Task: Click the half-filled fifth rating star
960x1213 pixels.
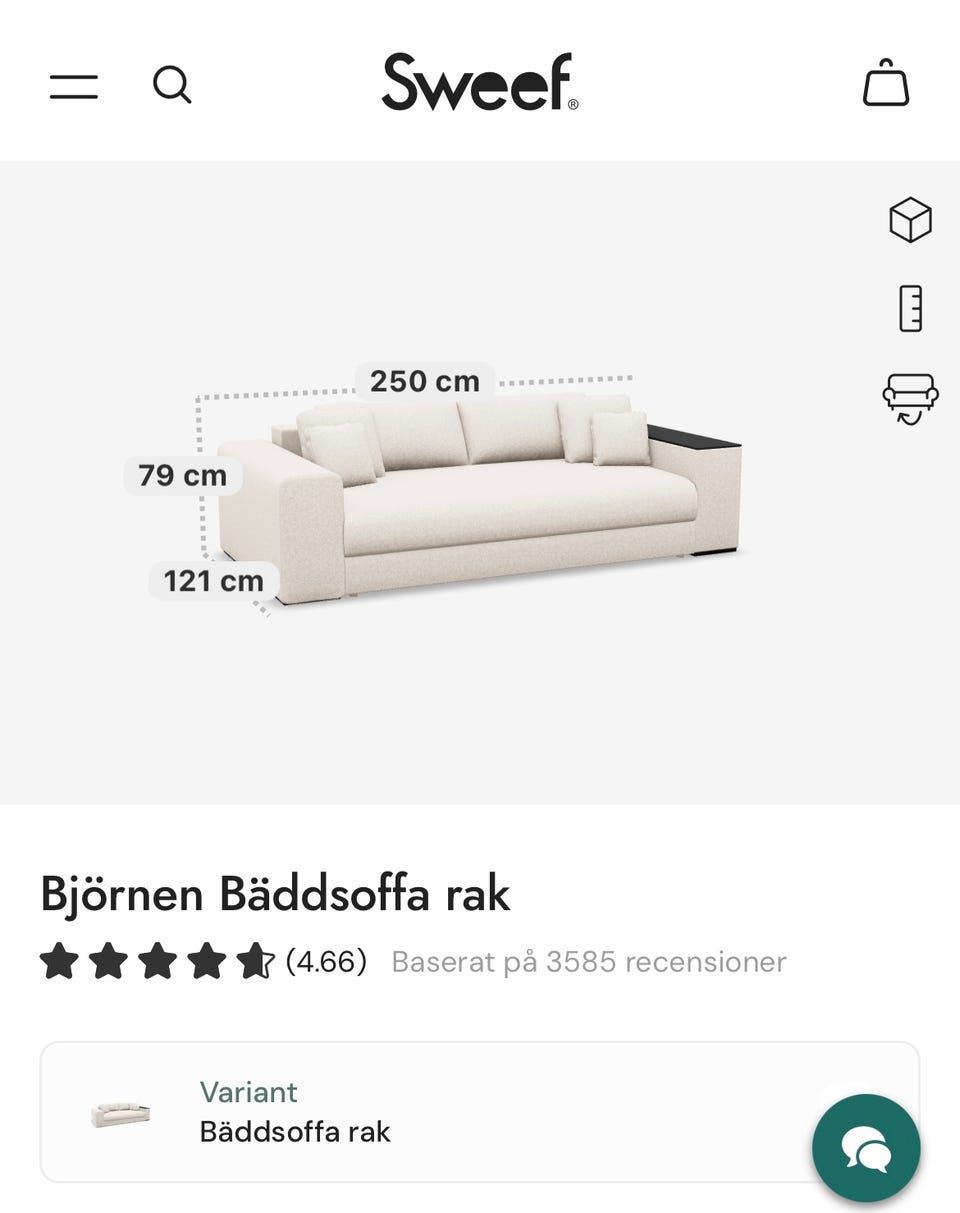Action: click(256, 961)
